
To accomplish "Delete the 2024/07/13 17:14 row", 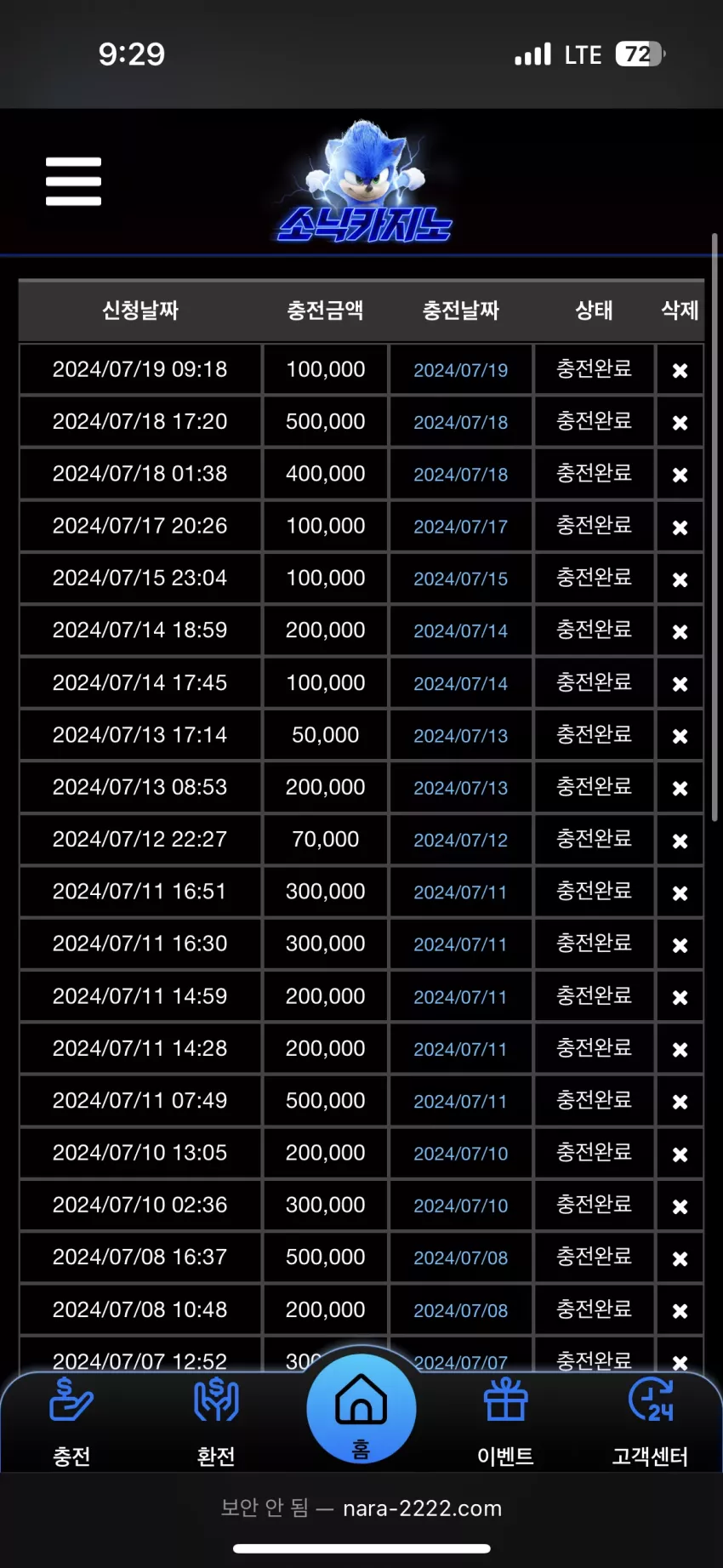I will pos(680,736).
